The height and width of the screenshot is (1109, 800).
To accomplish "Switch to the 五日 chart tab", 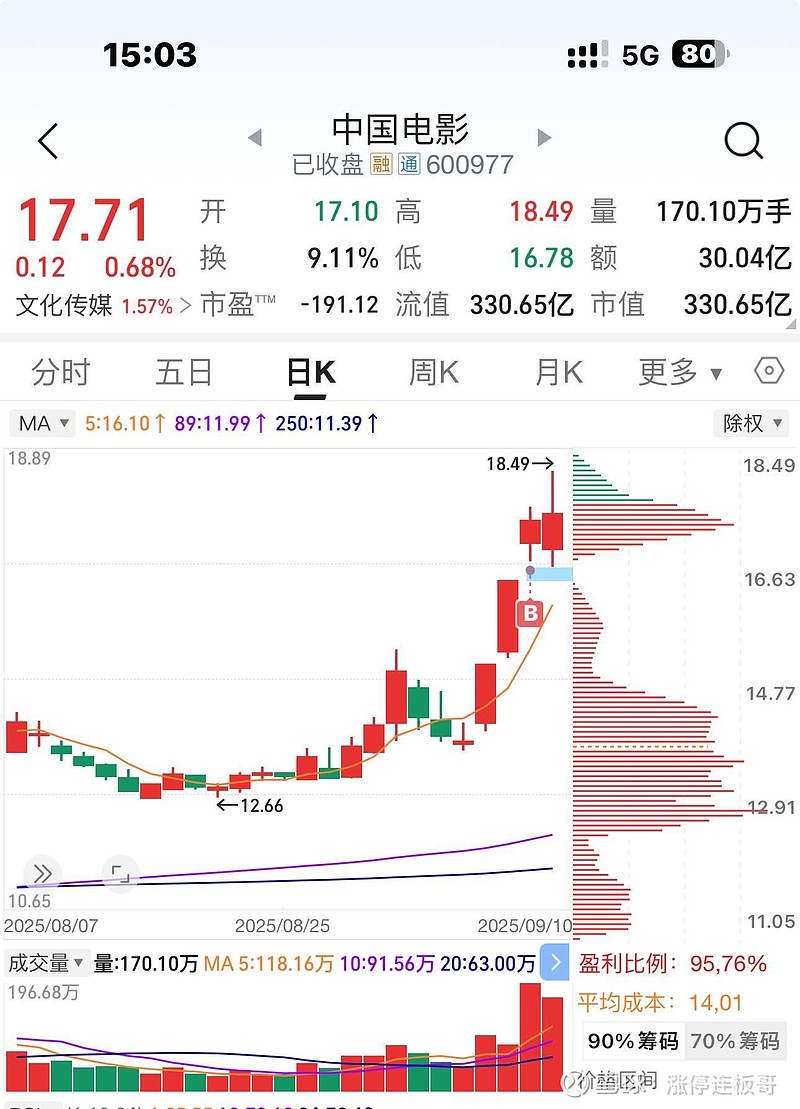I will click(x=184, y=372).
